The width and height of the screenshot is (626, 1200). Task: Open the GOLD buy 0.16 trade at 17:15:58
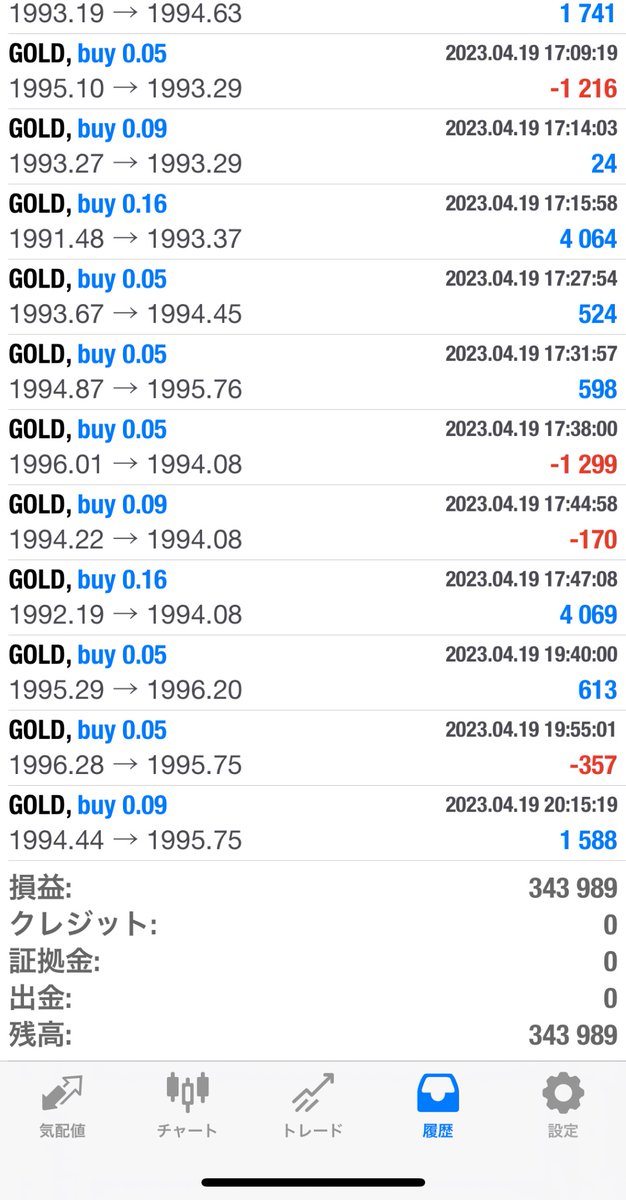[x=313, y=221]
